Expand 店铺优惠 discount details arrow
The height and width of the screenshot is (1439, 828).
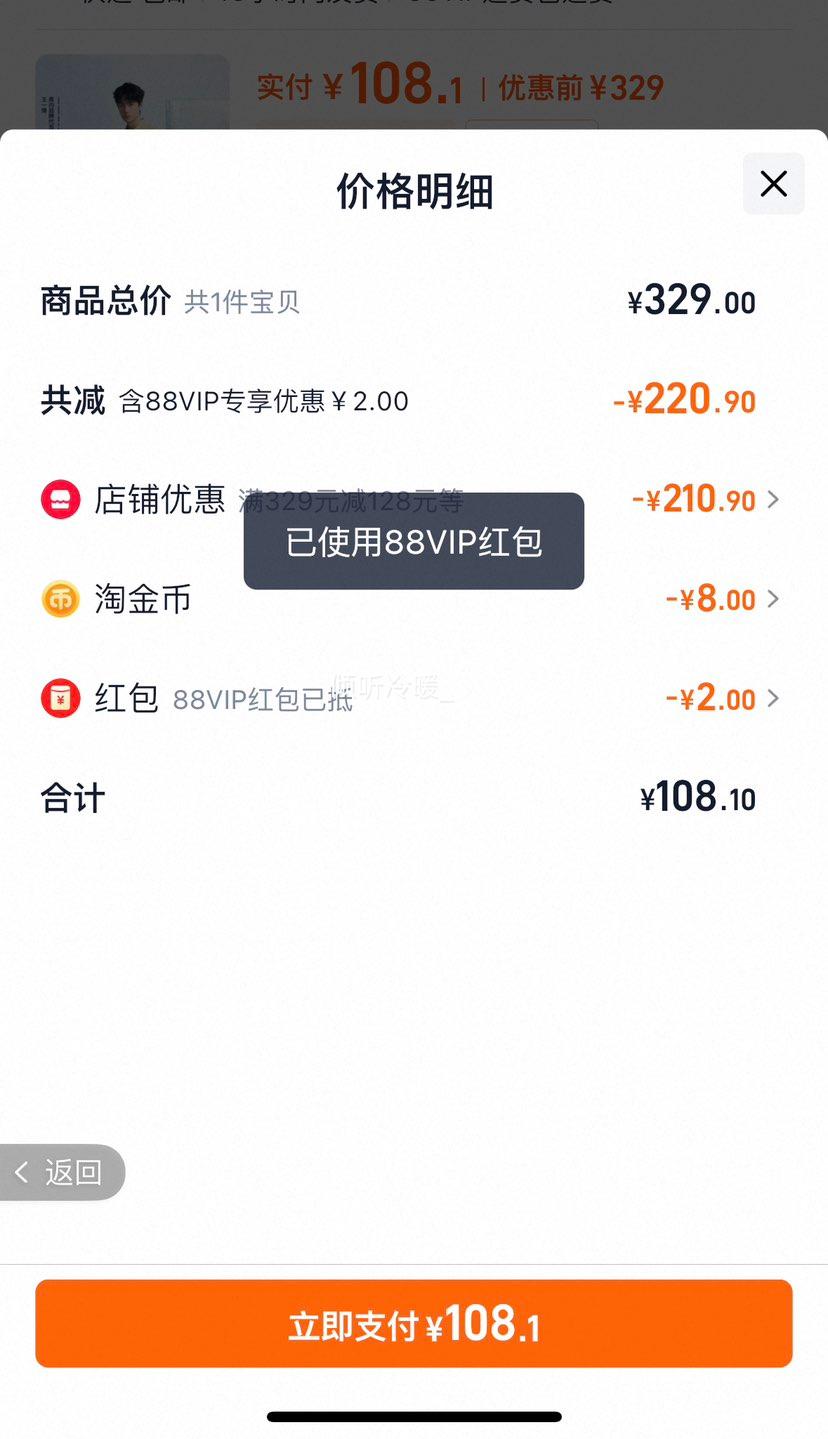coord(772,499)
